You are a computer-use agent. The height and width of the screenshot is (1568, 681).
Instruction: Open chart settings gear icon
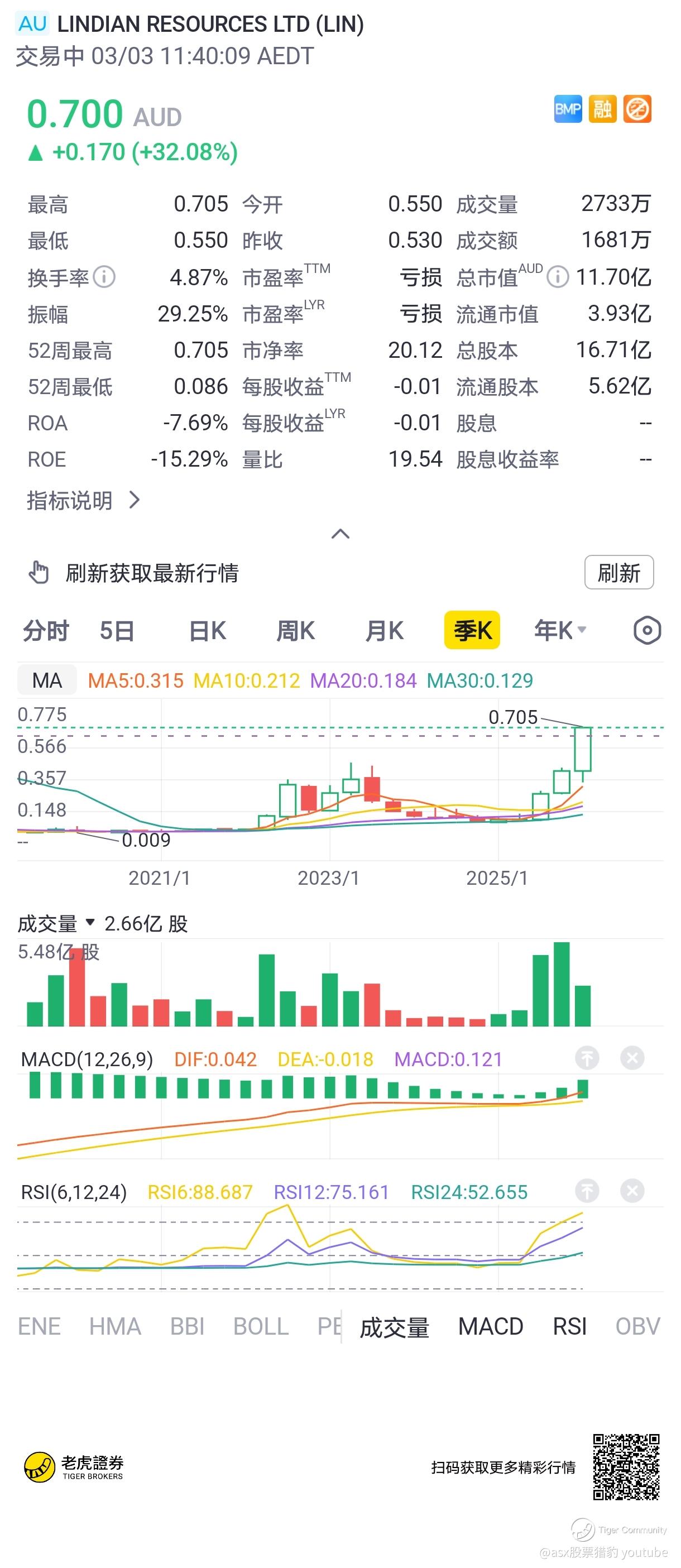click(647, 630)
